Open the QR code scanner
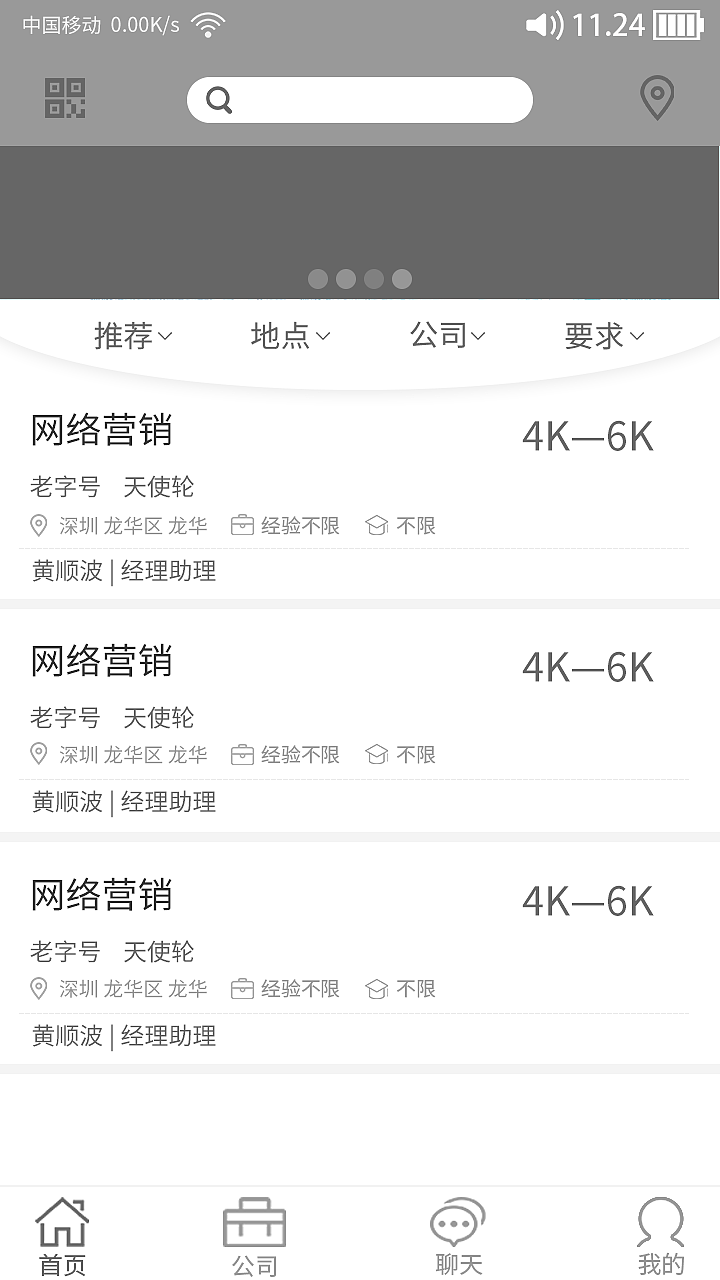Image resolution: width=720 pixels, height=1280 pixels. pos(63,99)
